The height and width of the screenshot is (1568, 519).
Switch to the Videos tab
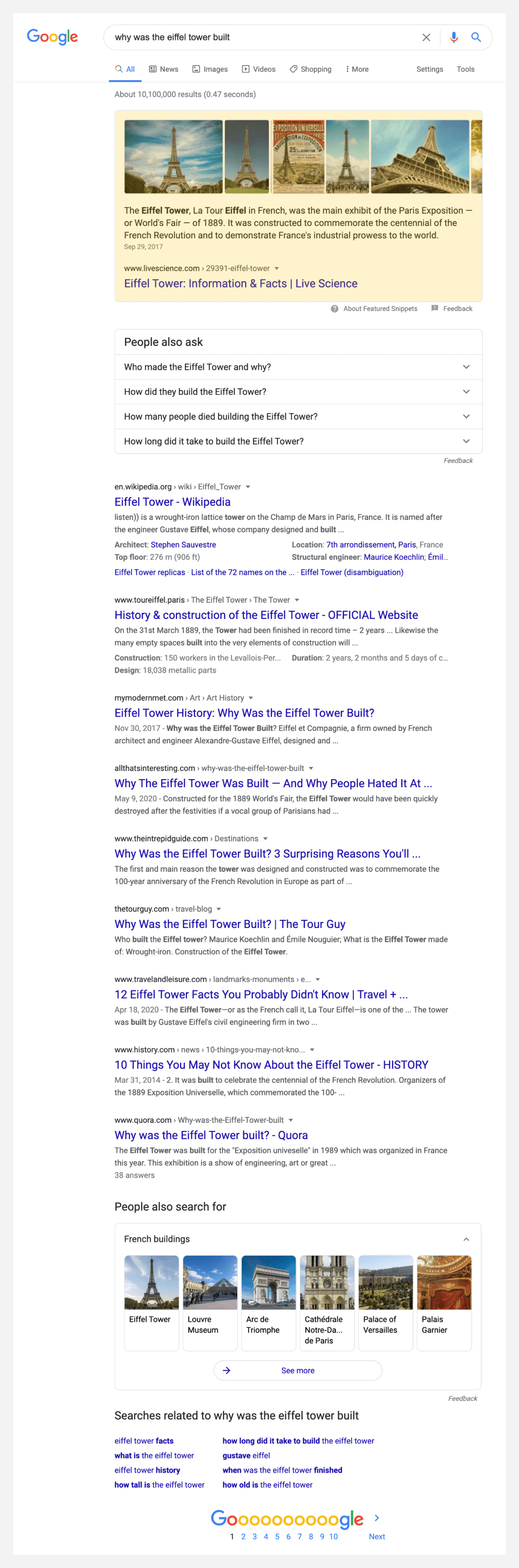(258, 70)
